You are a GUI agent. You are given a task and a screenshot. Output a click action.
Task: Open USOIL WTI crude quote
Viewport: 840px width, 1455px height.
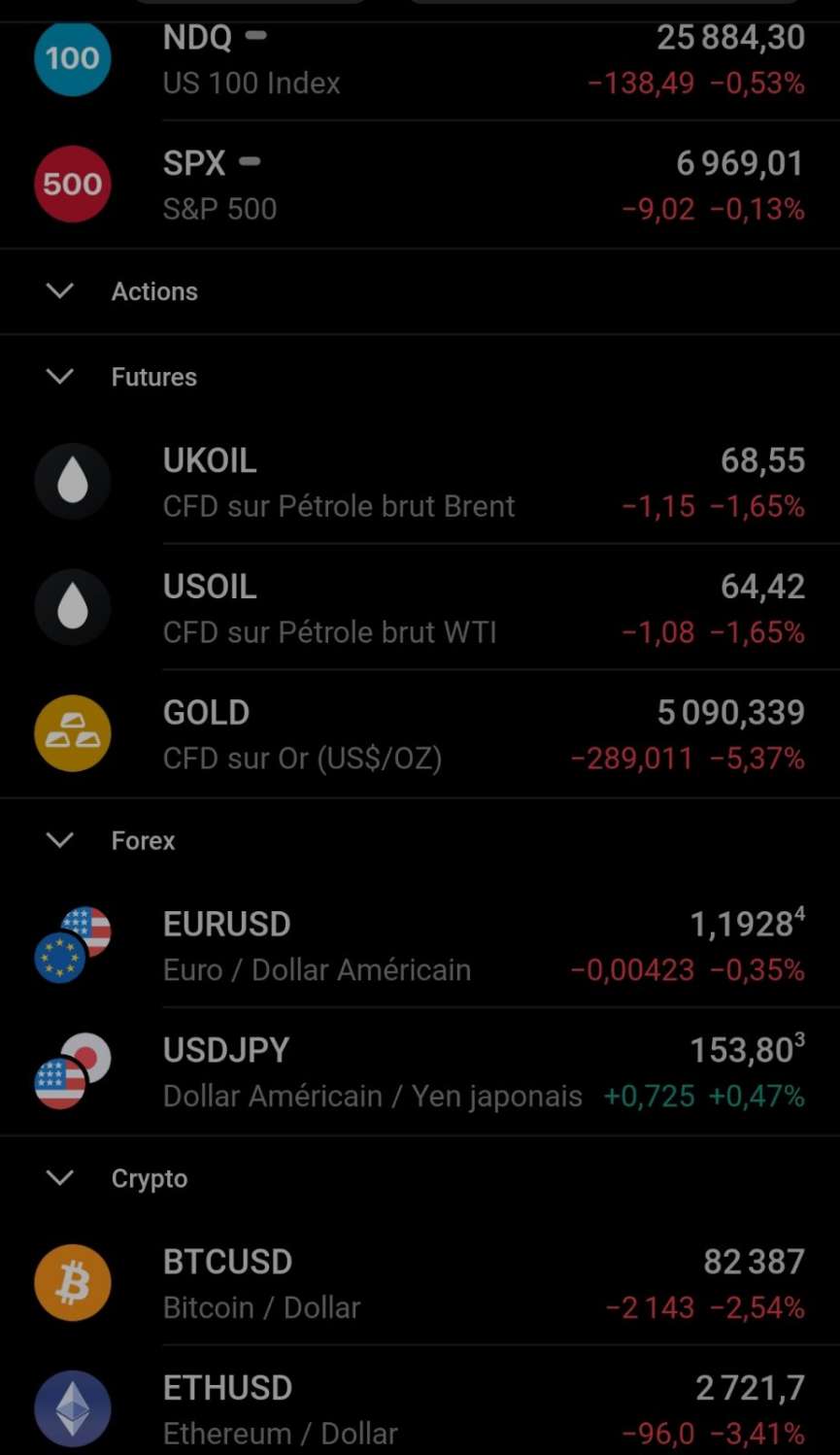coord(420,608)
